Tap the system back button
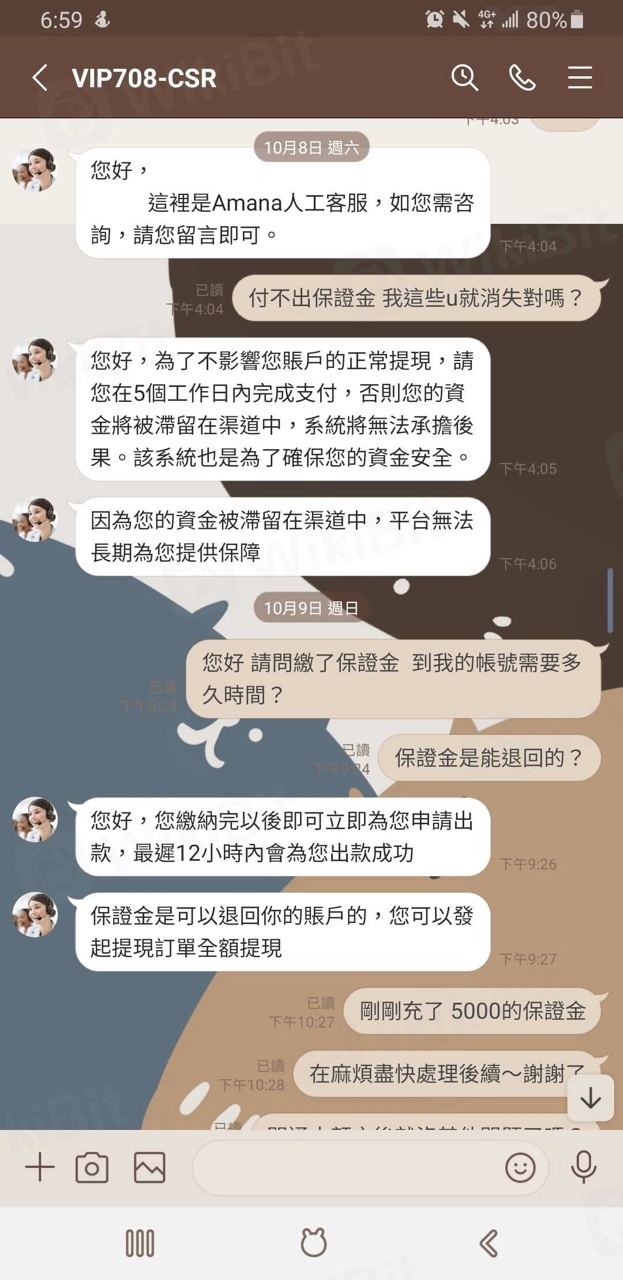The width and height of the screenshot is (623, 1280). (x=488, y=1243)
